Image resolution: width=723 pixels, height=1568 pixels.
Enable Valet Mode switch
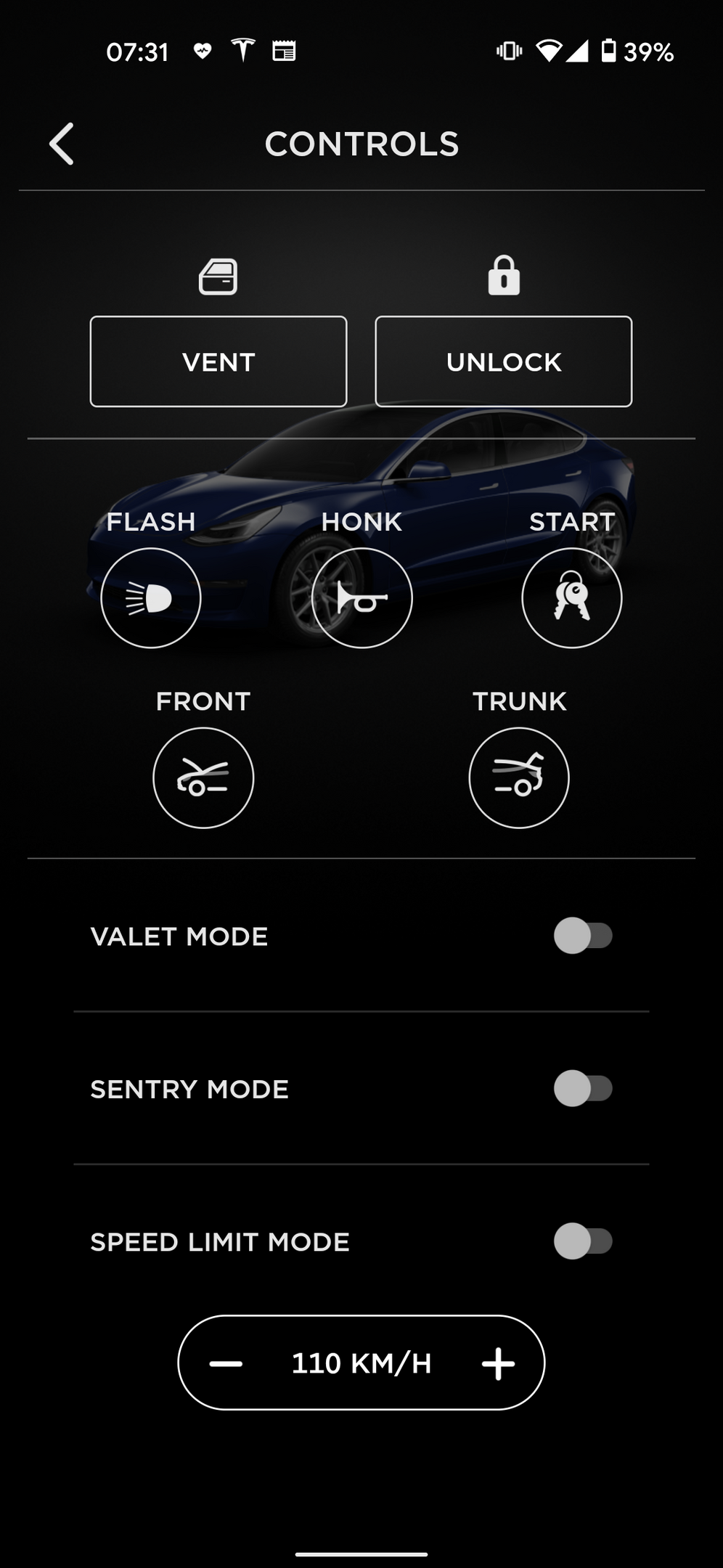pyautogui.click(x=583, y=936)
